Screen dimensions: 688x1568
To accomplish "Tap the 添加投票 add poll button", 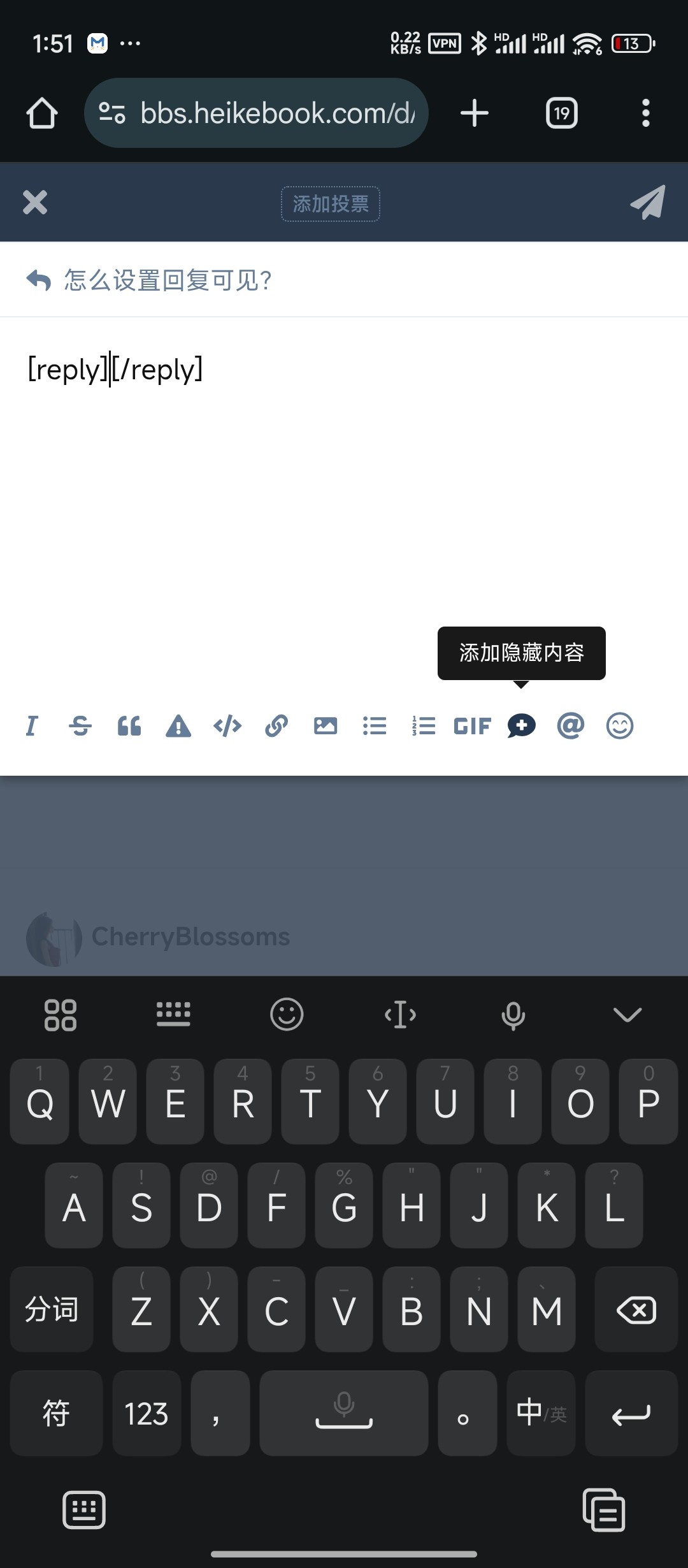I will pos(331,204).
